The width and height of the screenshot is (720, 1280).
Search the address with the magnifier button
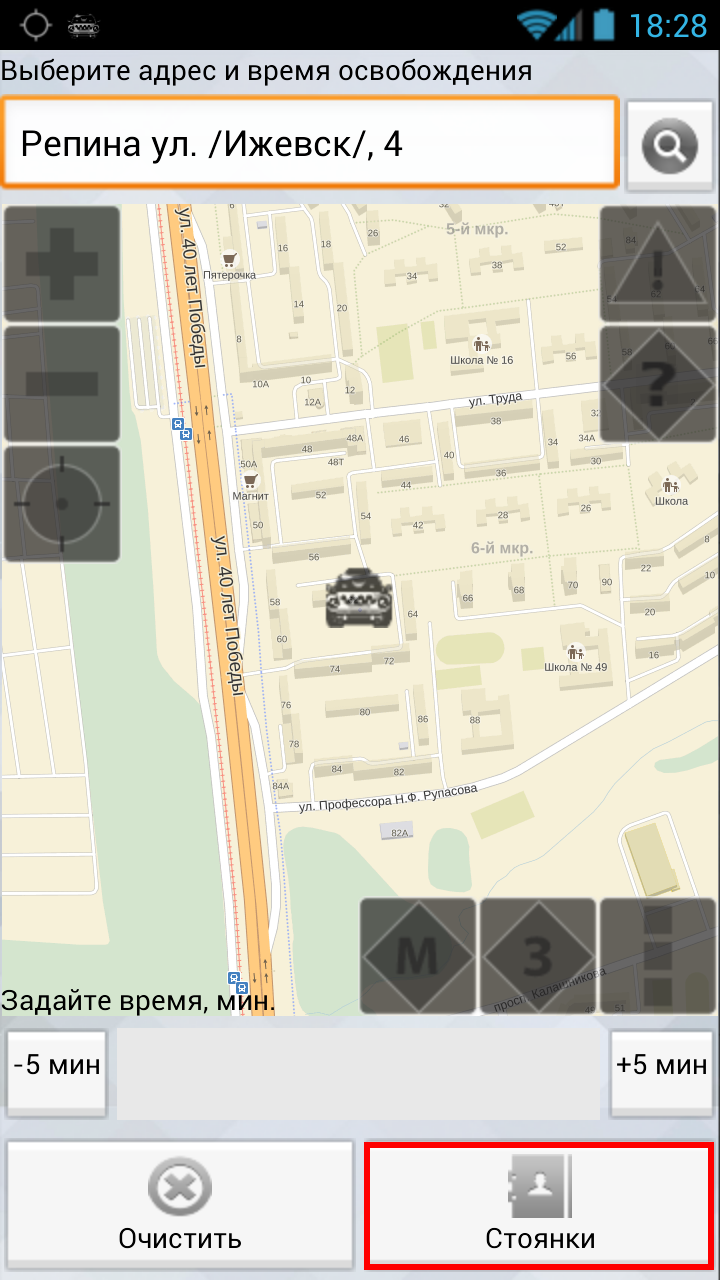(x=669, y=146)
